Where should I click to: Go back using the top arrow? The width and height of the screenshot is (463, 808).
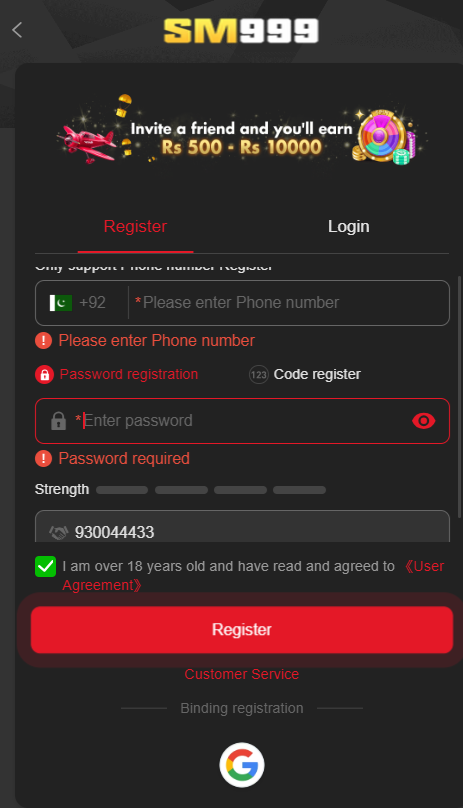click(17, 30)
